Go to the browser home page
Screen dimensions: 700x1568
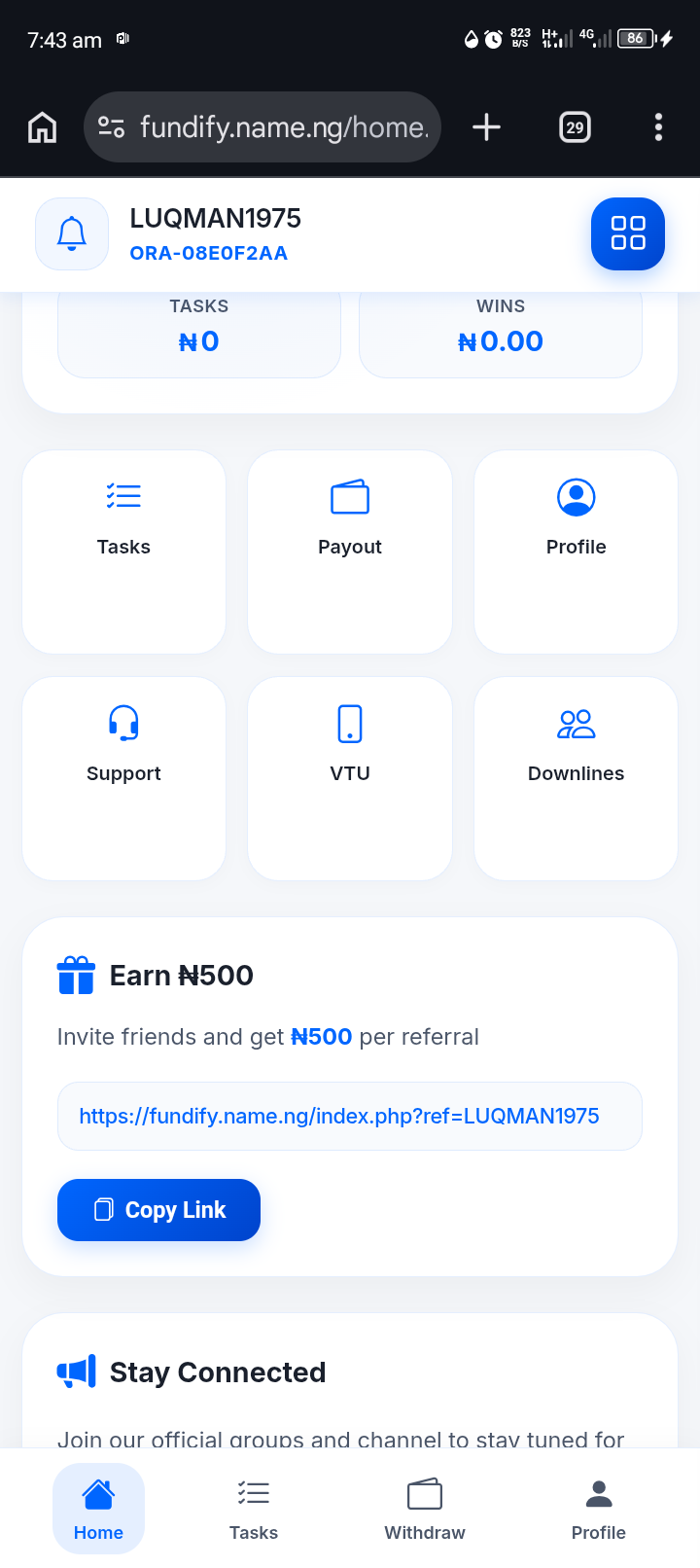pyautogui.click(x=43, y=127)
